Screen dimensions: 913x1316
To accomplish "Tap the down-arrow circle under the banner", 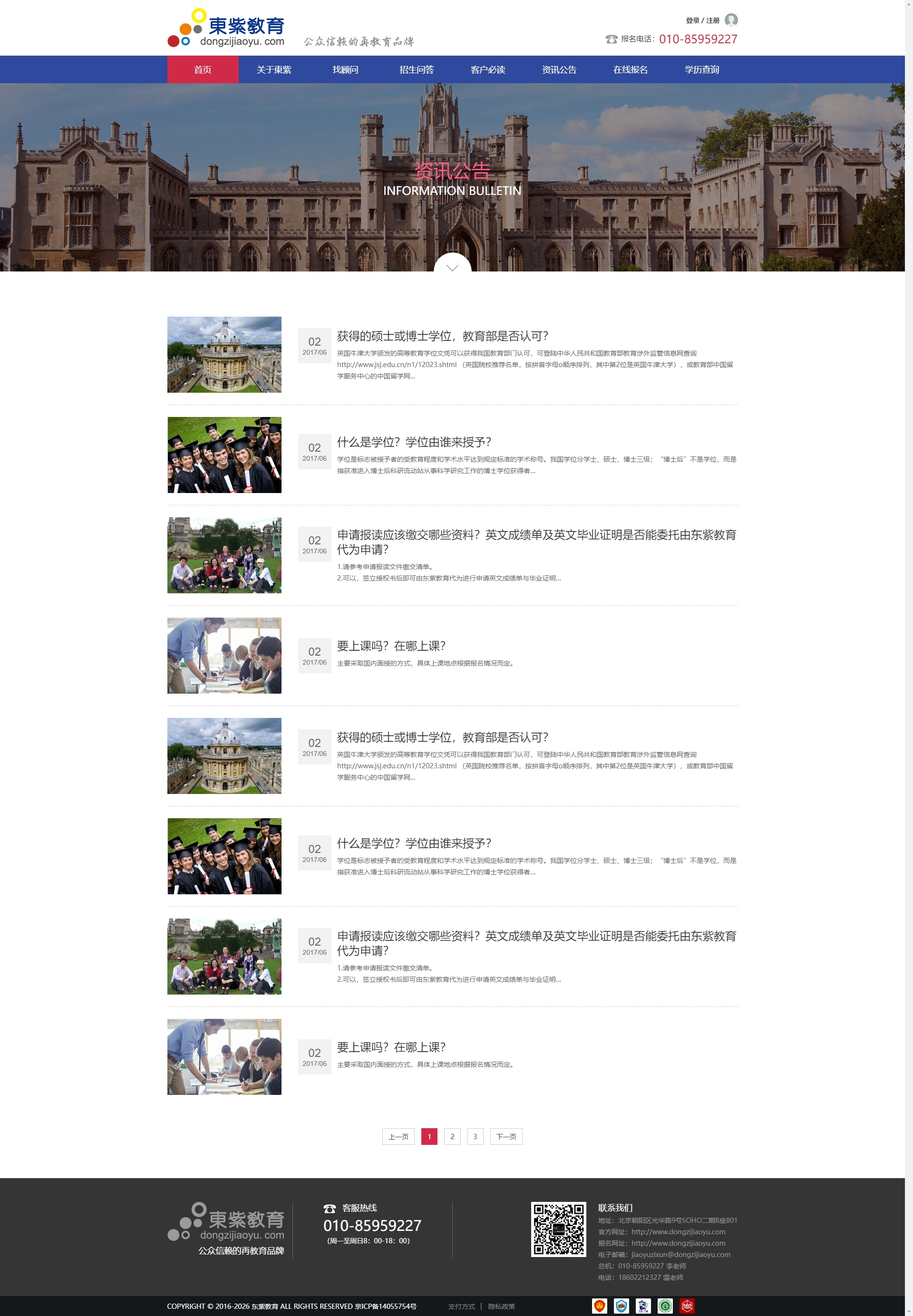I will pos(452,267).
